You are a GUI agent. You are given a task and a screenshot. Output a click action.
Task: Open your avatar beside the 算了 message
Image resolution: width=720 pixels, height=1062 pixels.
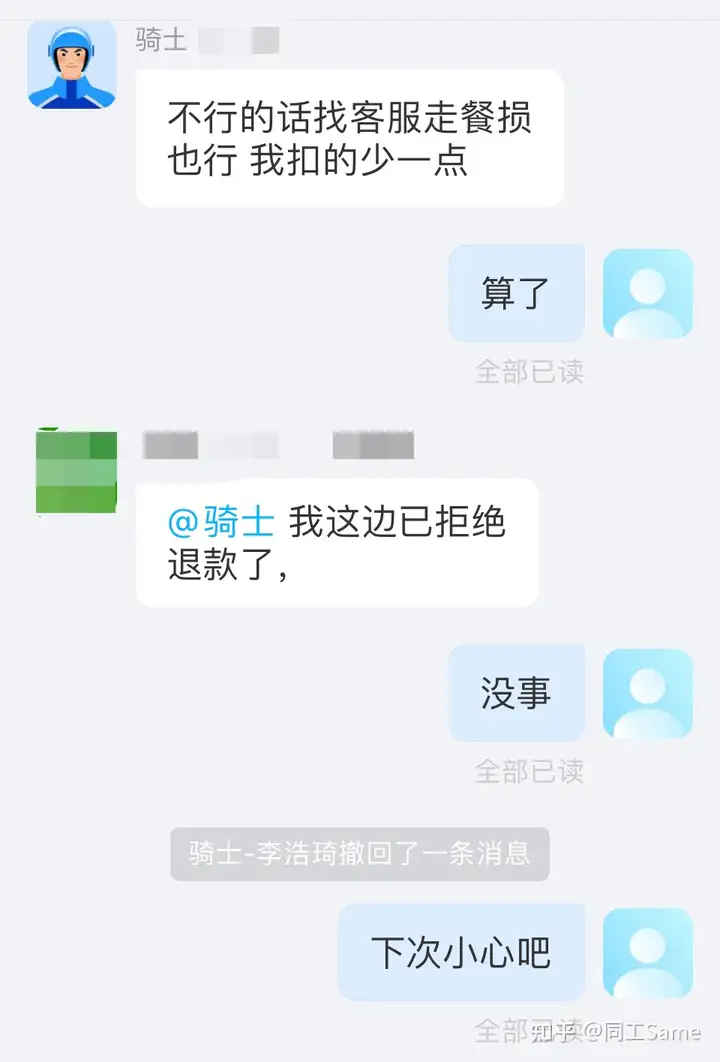(647, 294)
